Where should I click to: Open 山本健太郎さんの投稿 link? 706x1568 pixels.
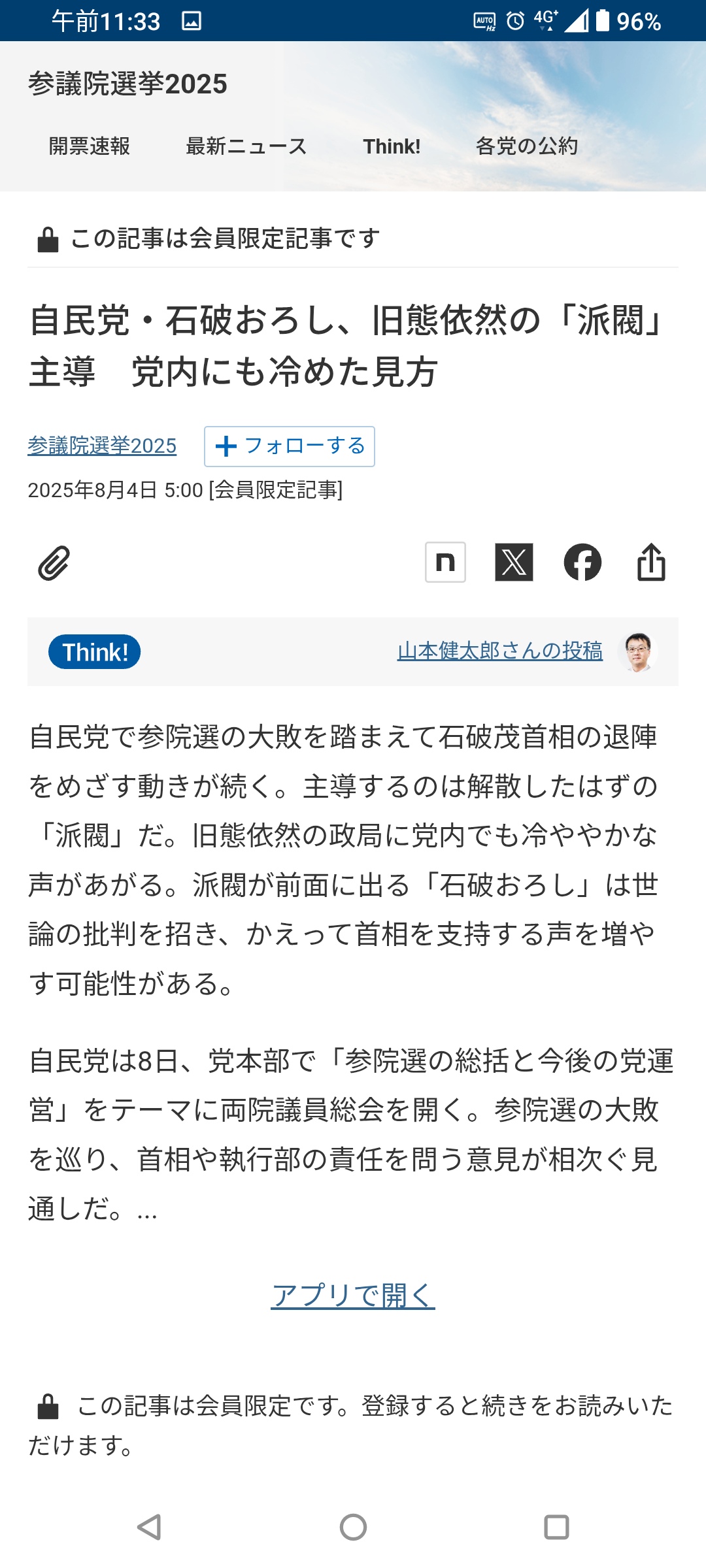click(500, 651)
